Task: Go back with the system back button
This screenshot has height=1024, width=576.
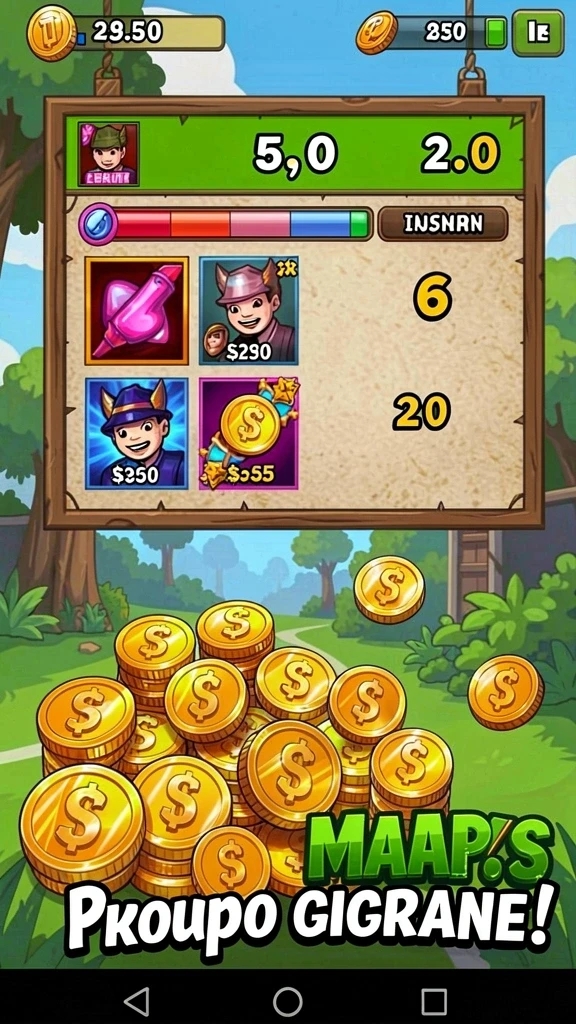Action: pos(136,1000)
